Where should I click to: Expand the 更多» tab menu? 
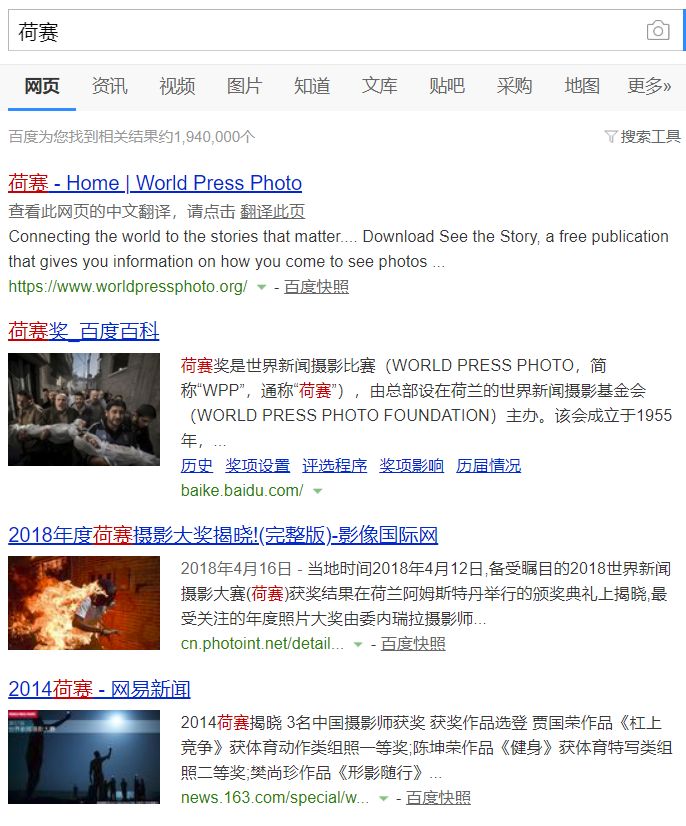coord(649,86)
